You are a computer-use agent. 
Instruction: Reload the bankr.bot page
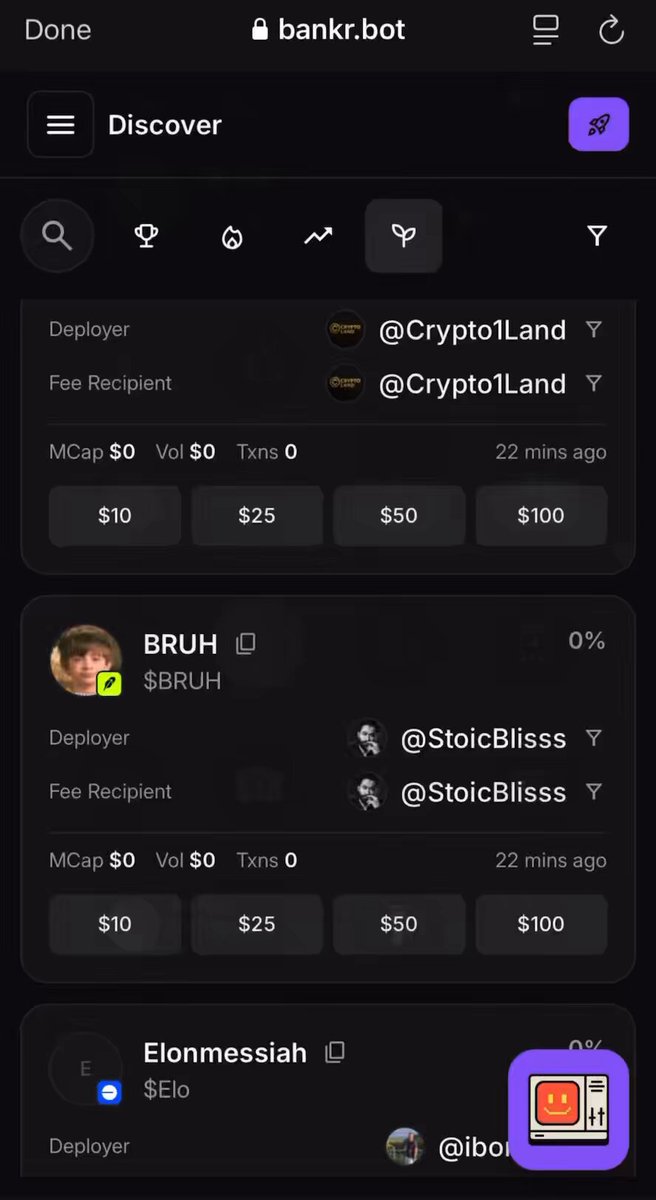[611, 30]
